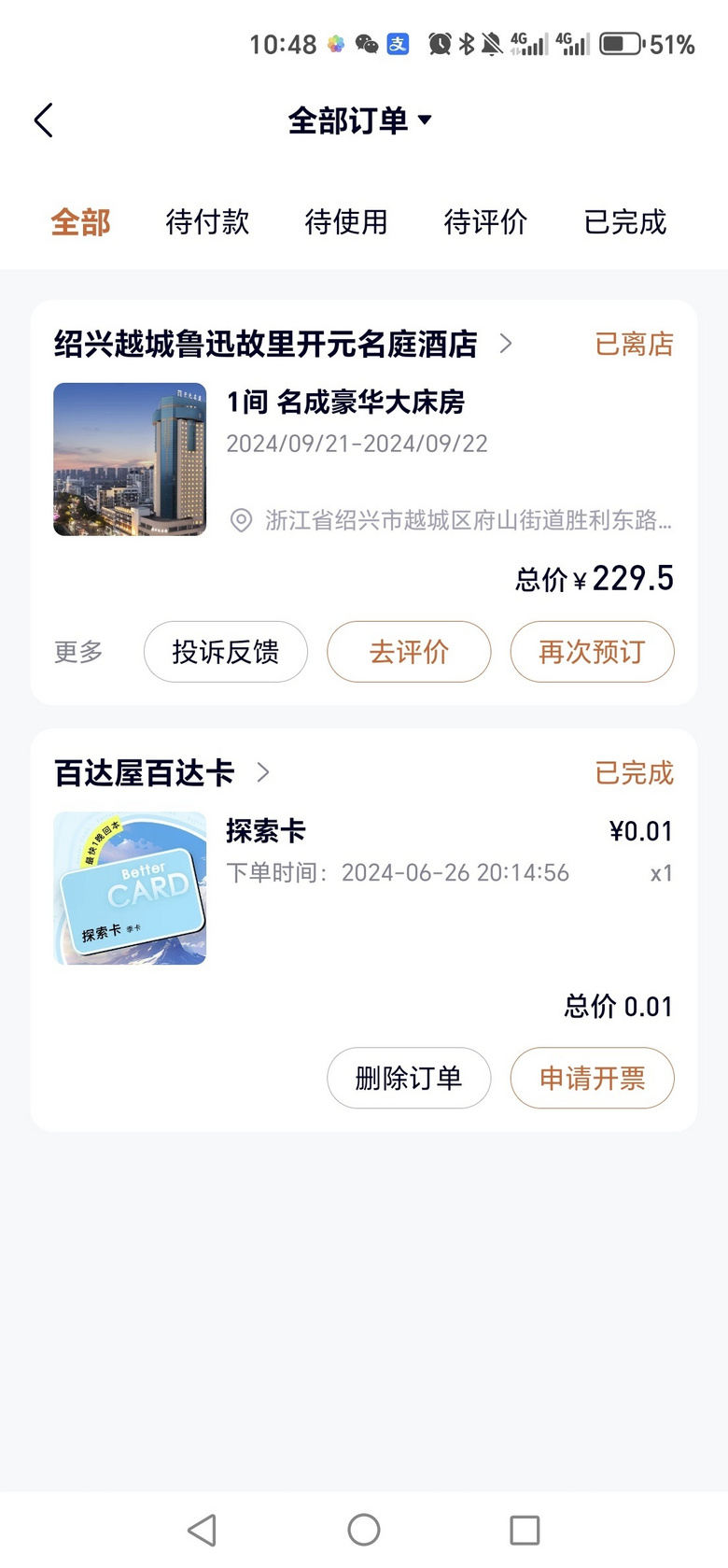Tap 投诉反馈 button
Image resolution: width=728 pixels, height=1568 pixels.
click(226, 652)
